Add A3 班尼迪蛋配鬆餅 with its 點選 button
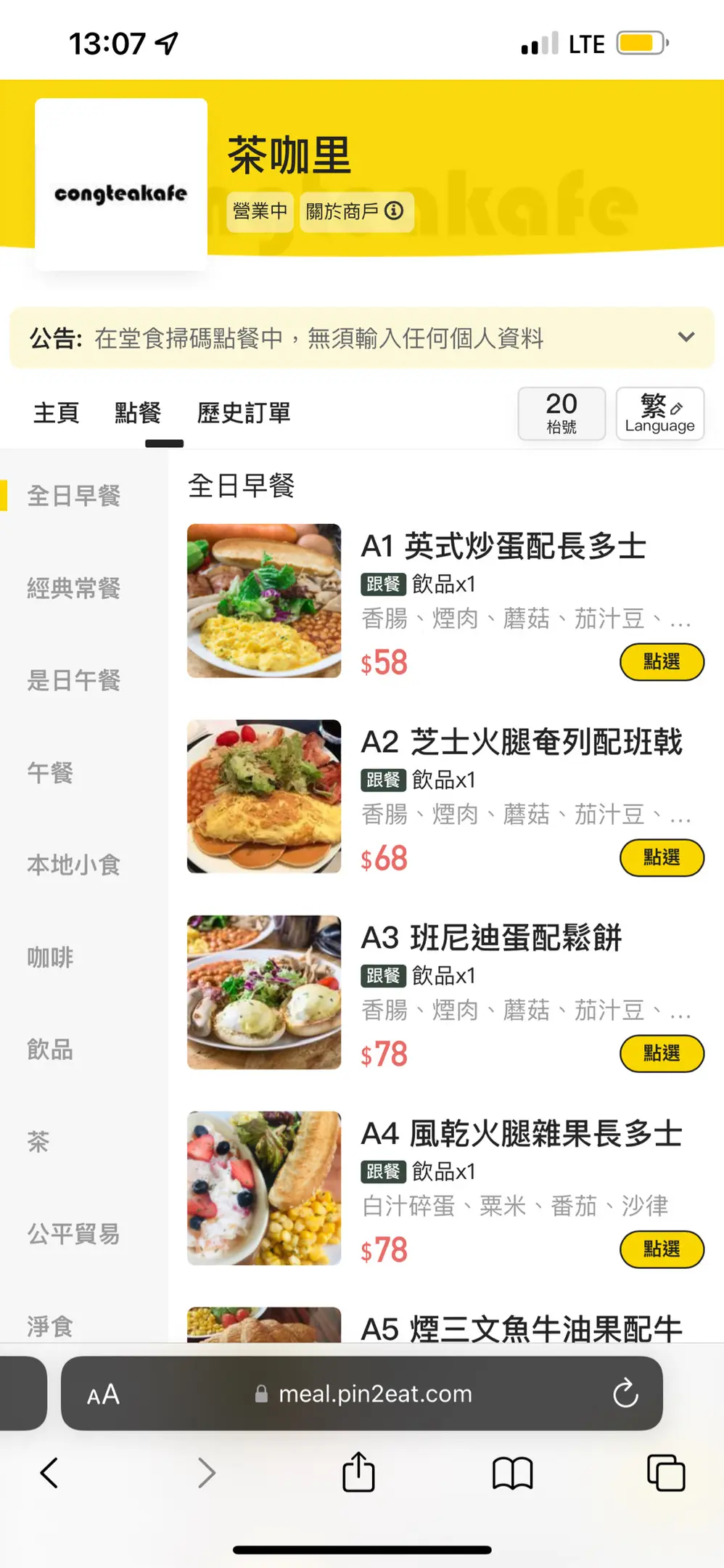The image size is (724, 1568). pos(662,1053)
